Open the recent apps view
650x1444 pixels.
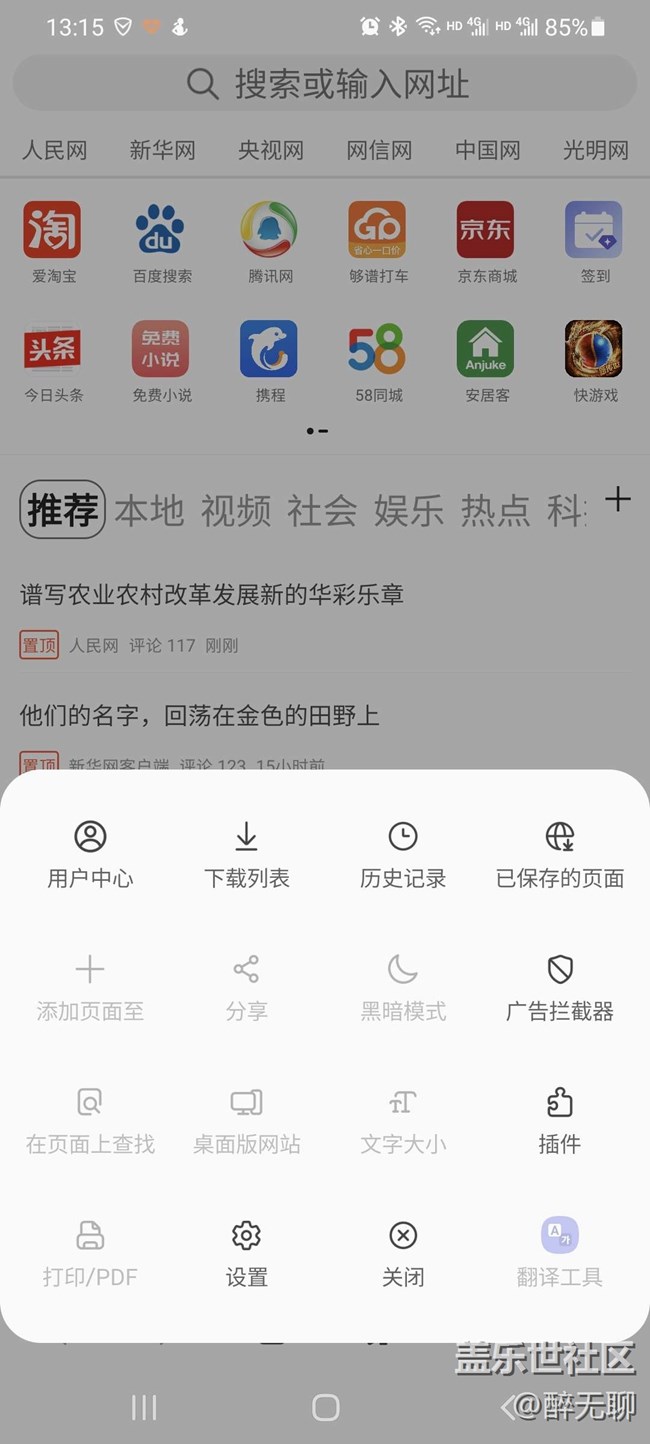click(x=144, y=1408)
